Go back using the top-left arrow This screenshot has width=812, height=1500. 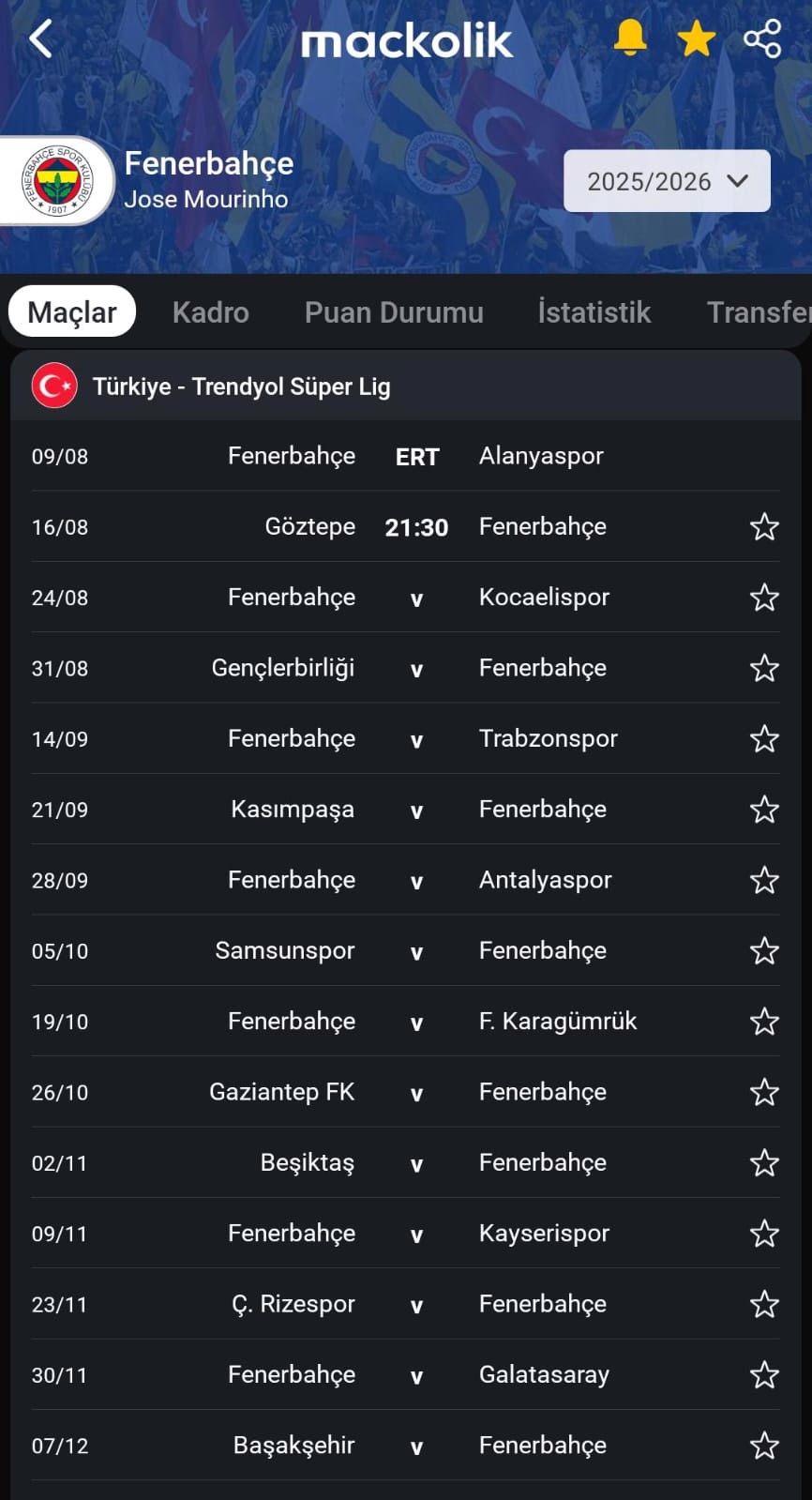pos(40,38)
